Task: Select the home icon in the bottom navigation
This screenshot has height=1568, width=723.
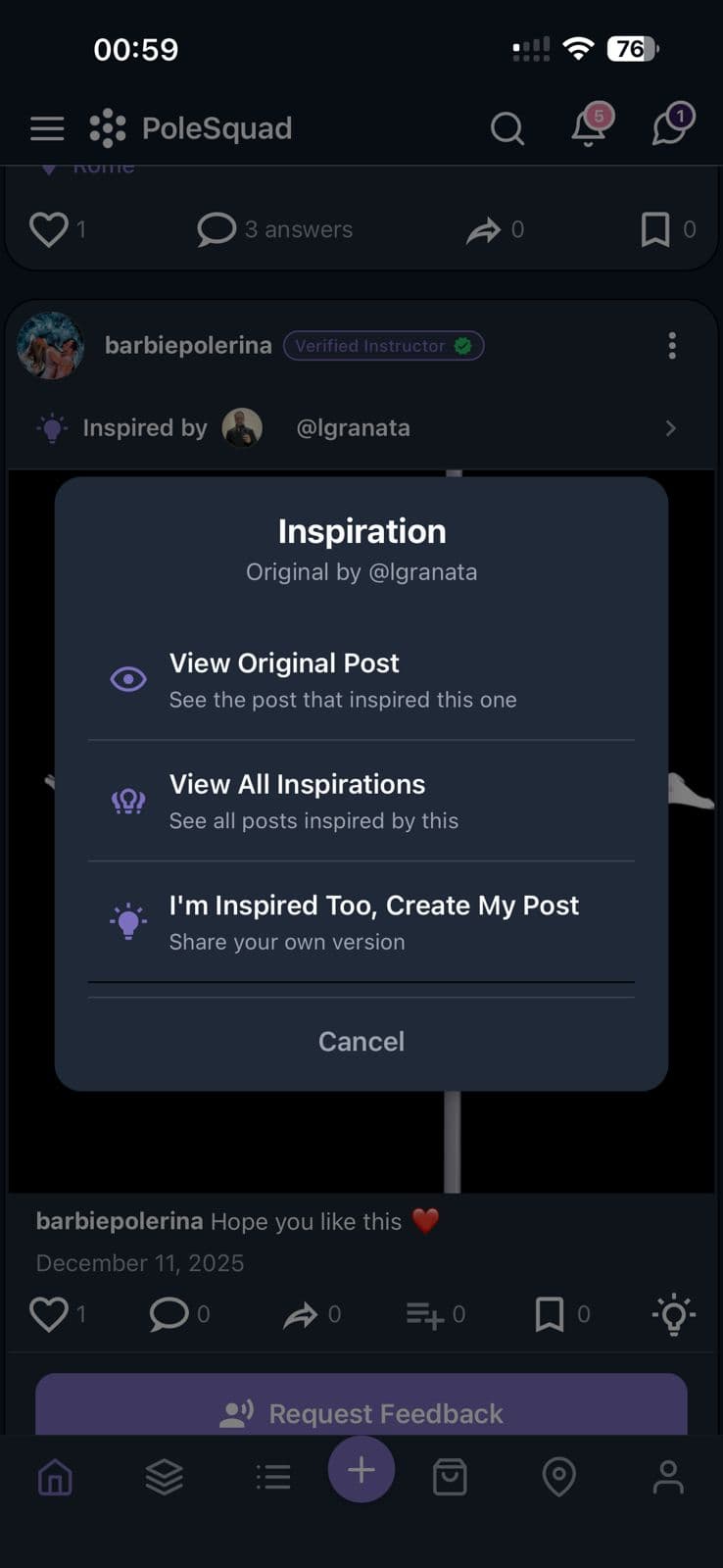Action: (55, 1478)
